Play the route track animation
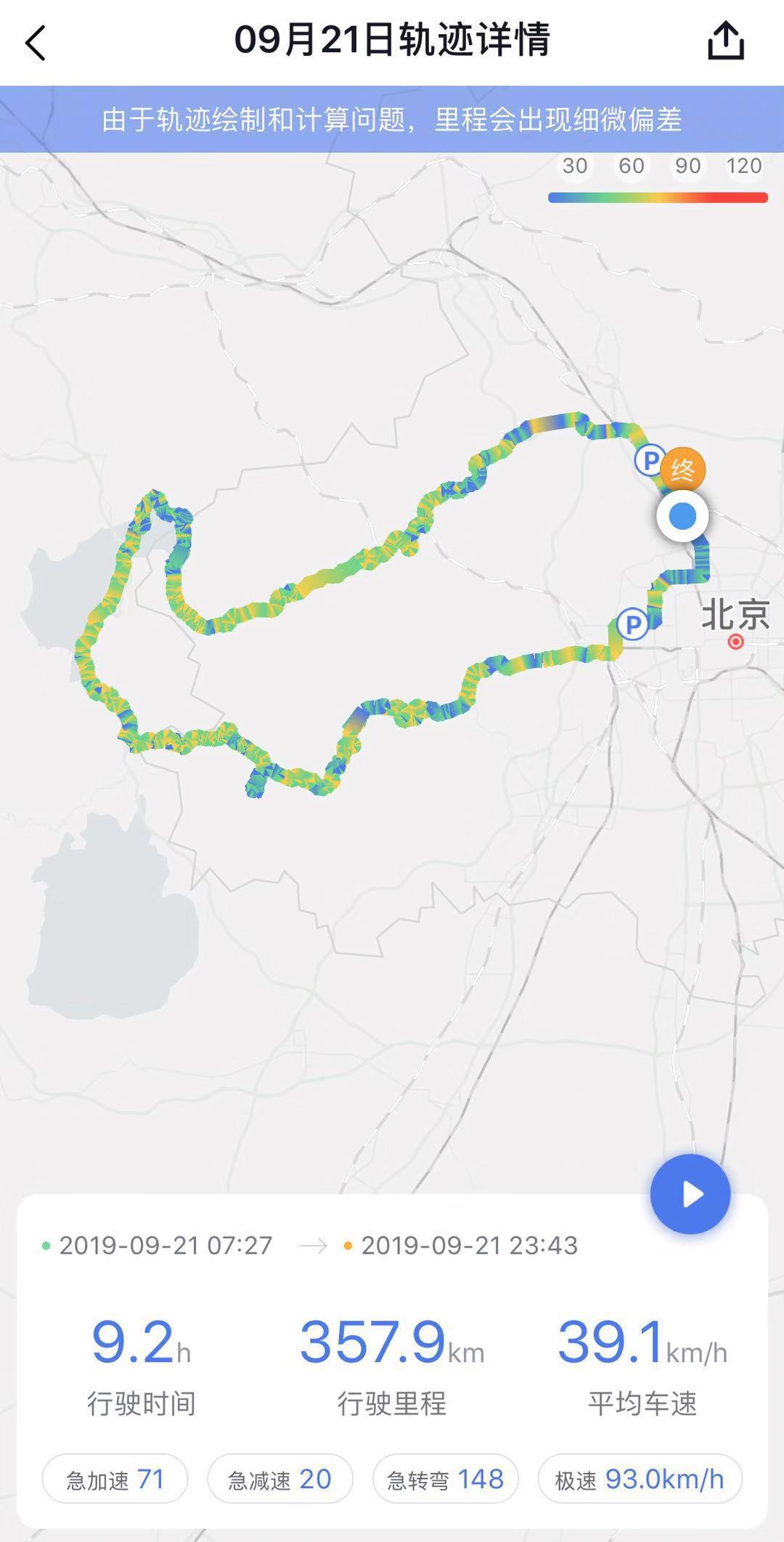Image resolution: width=784 pixels, height=1542 pixels. [690, 1194]
